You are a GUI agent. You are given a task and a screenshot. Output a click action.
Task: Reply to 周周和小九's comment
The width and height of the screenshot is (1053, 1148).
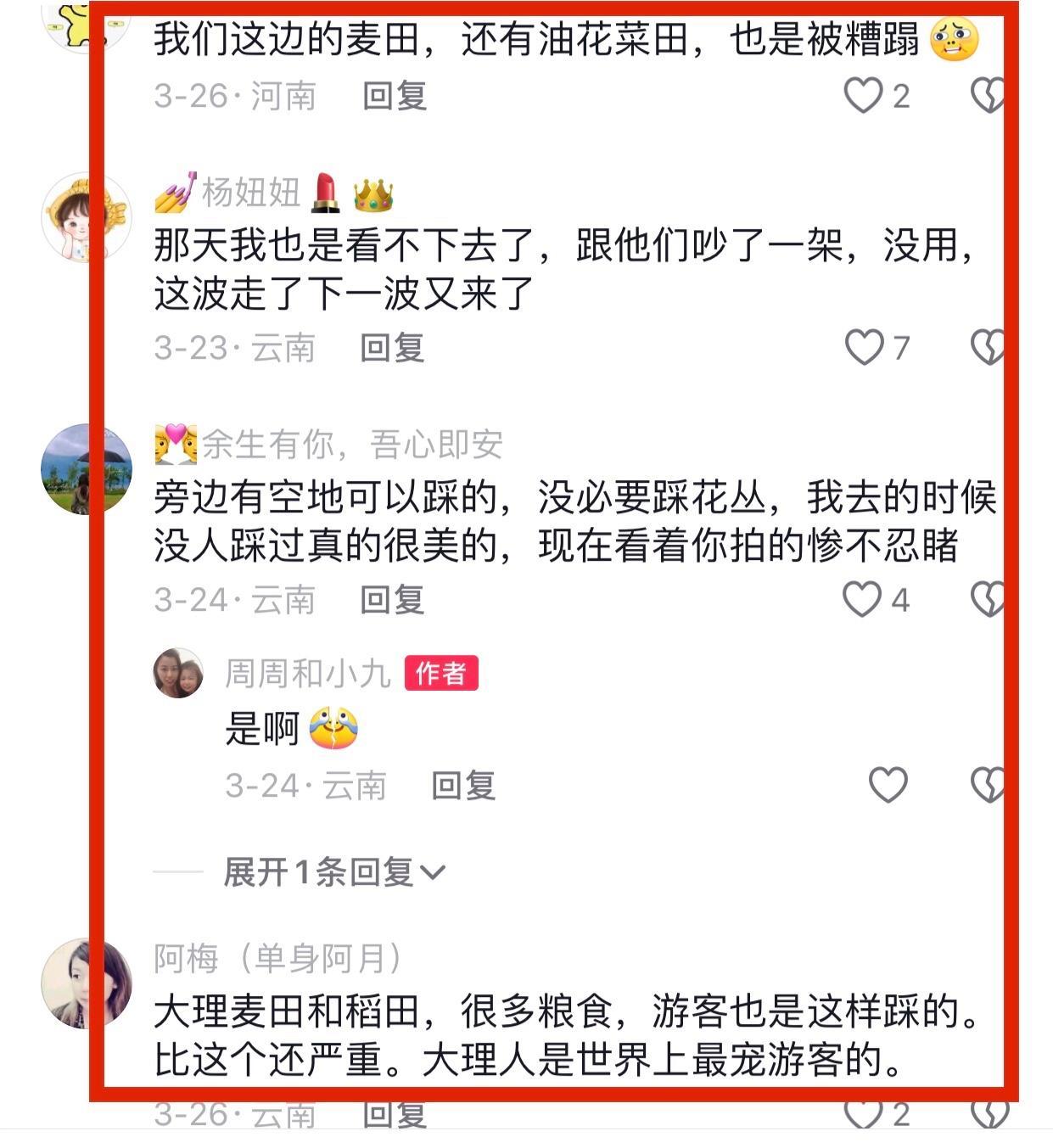(463, 786)
